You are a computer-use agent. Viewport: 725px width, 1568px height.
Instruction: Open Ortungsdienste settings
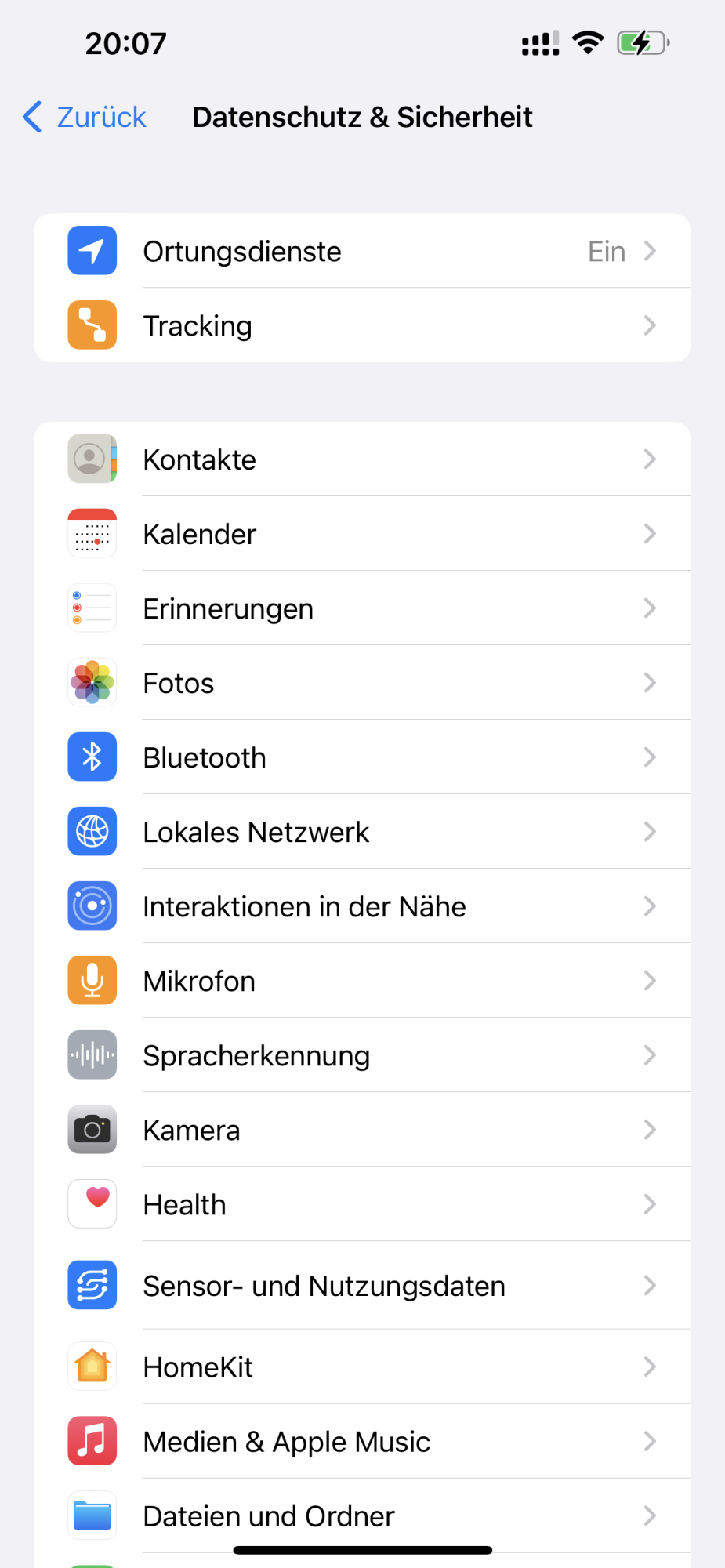[x=362, y=251]
